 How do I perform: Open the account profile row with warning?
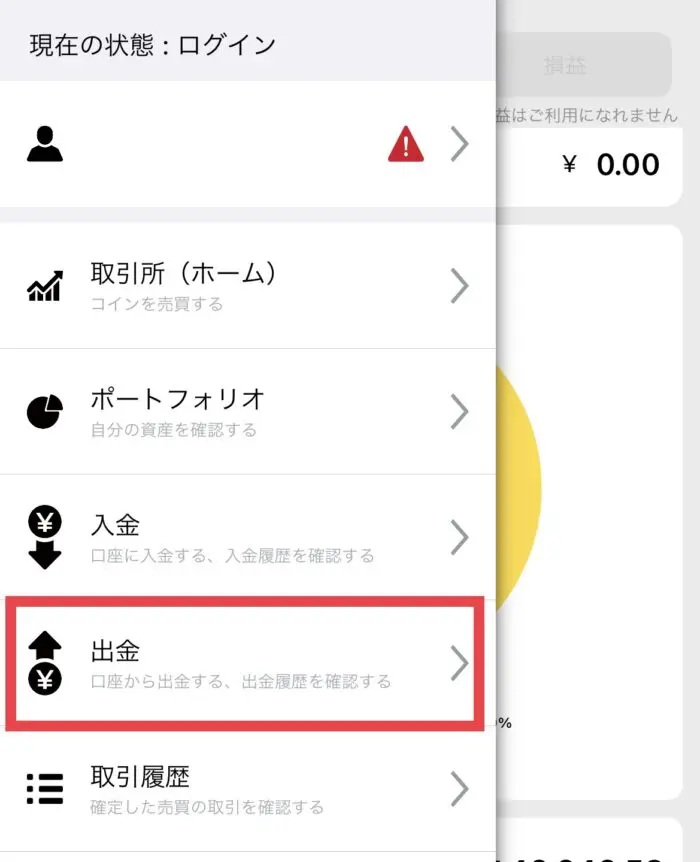coord(247,146)
